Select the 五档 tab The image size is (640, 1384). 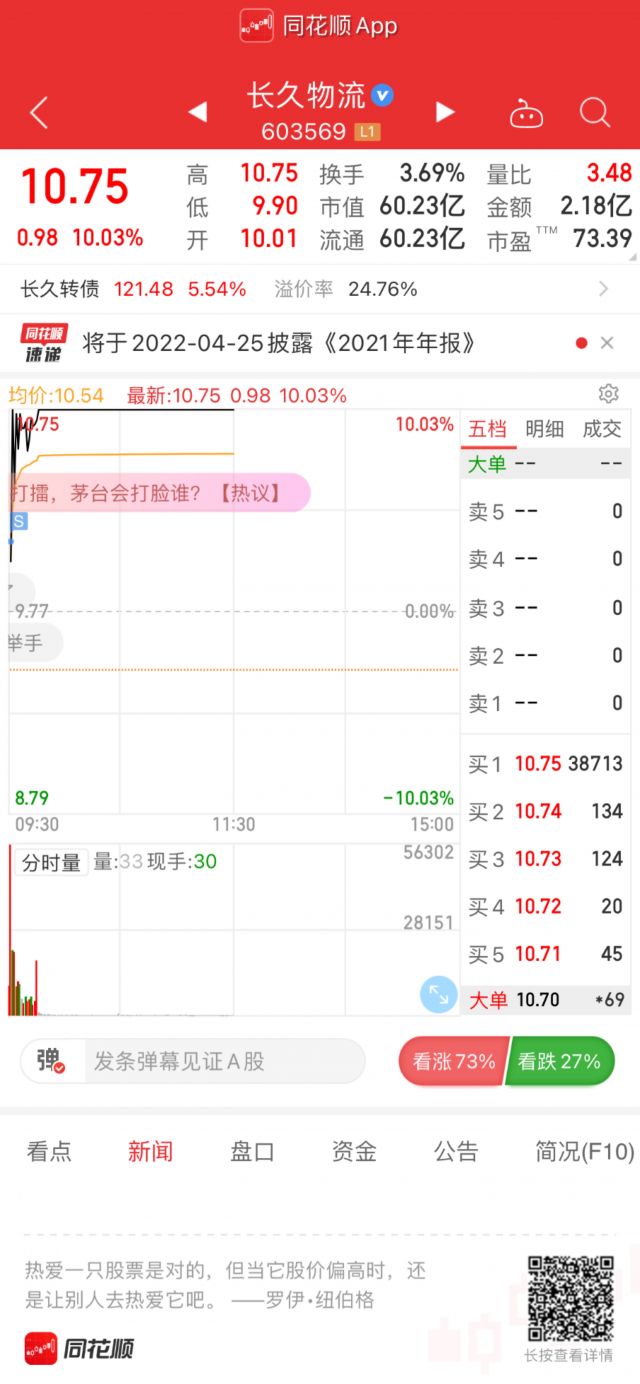coord(488,429)
